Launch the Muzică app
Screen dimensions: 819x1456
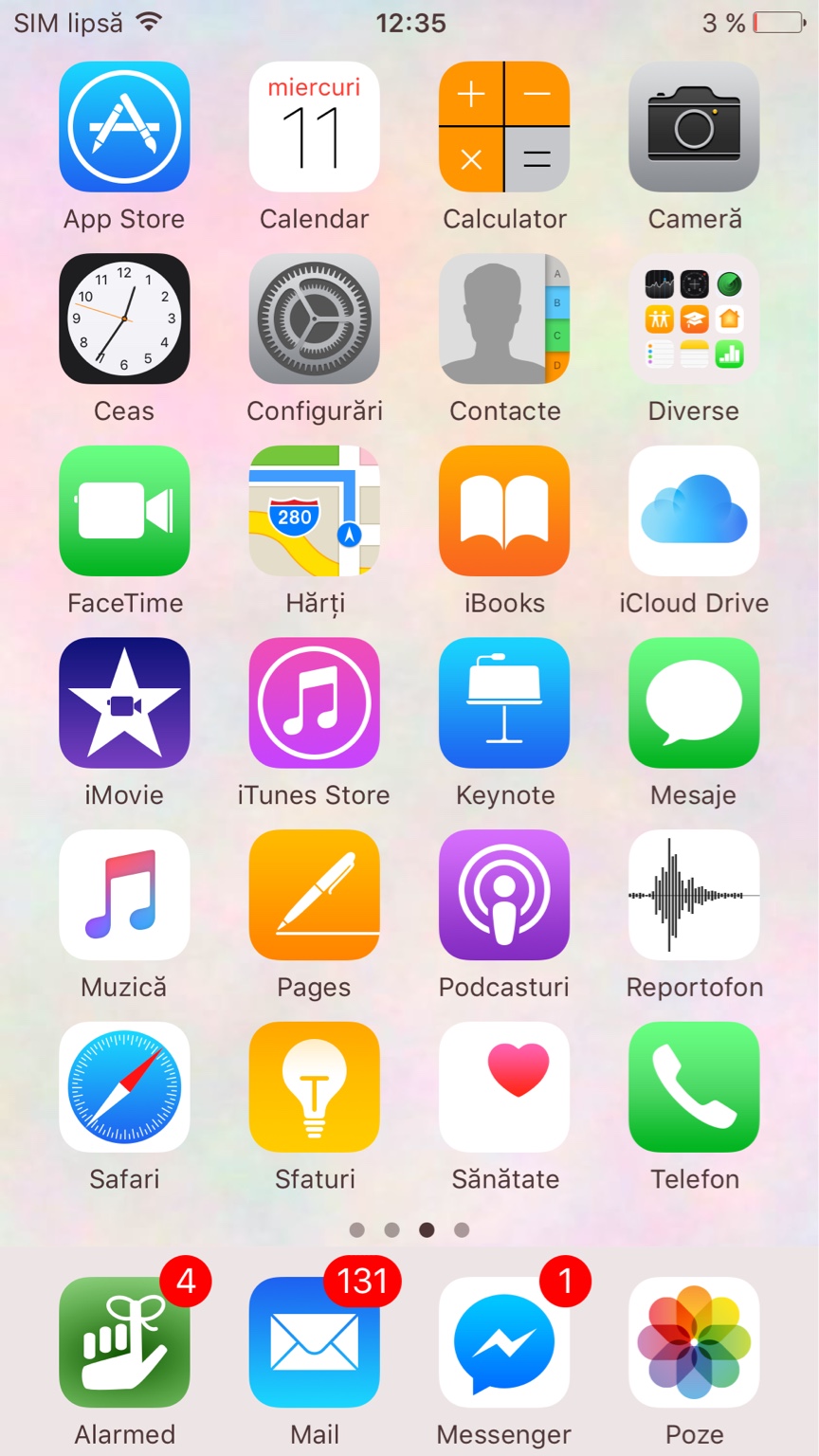[124, 895]
